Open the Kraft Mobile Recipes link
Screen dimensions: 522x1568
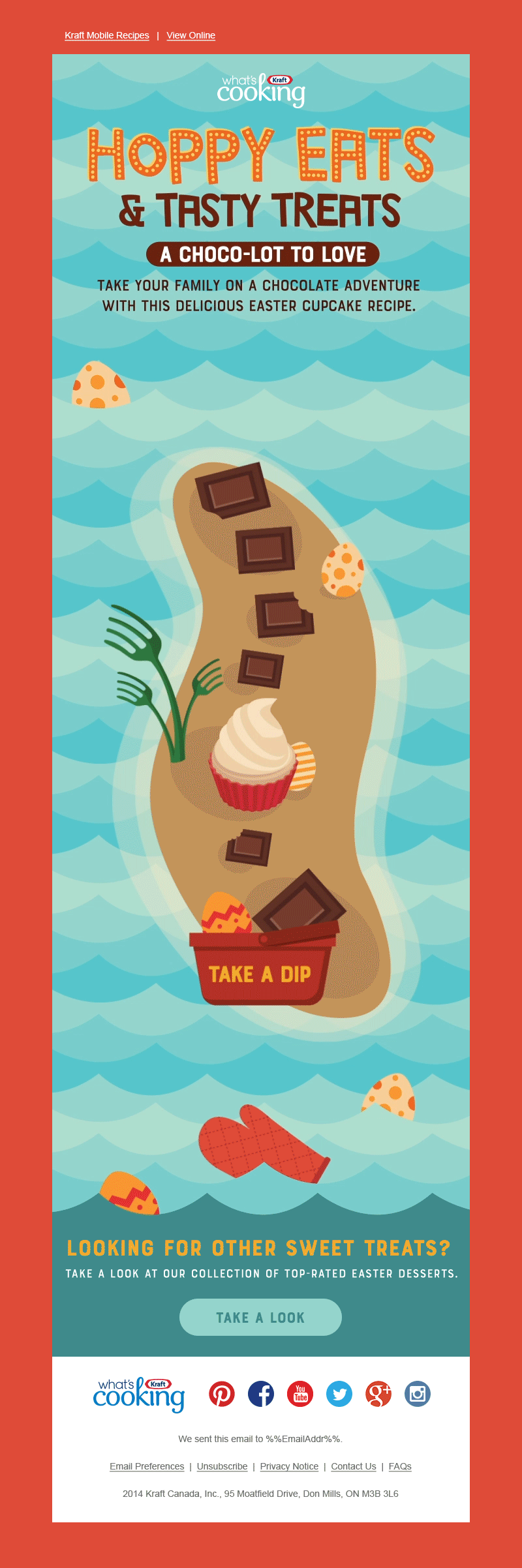(107, 35)
